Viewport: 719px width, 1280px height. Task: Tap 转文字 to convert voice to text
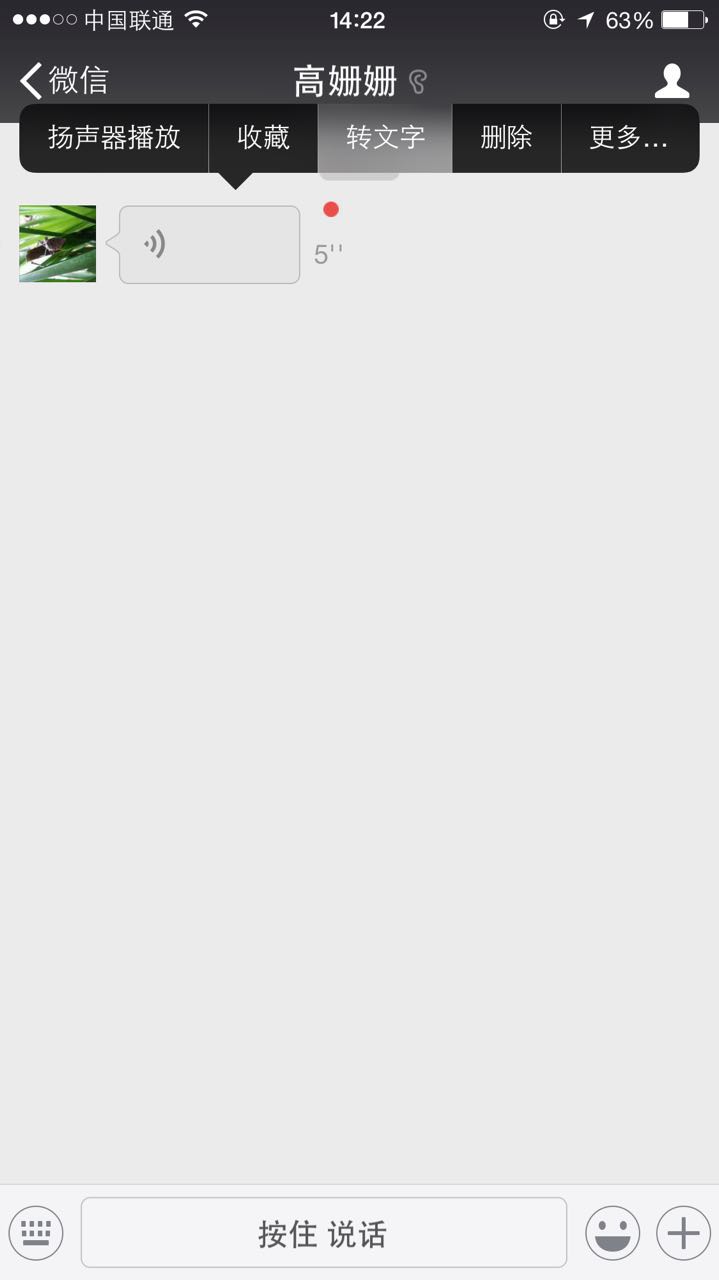point(385,138)
